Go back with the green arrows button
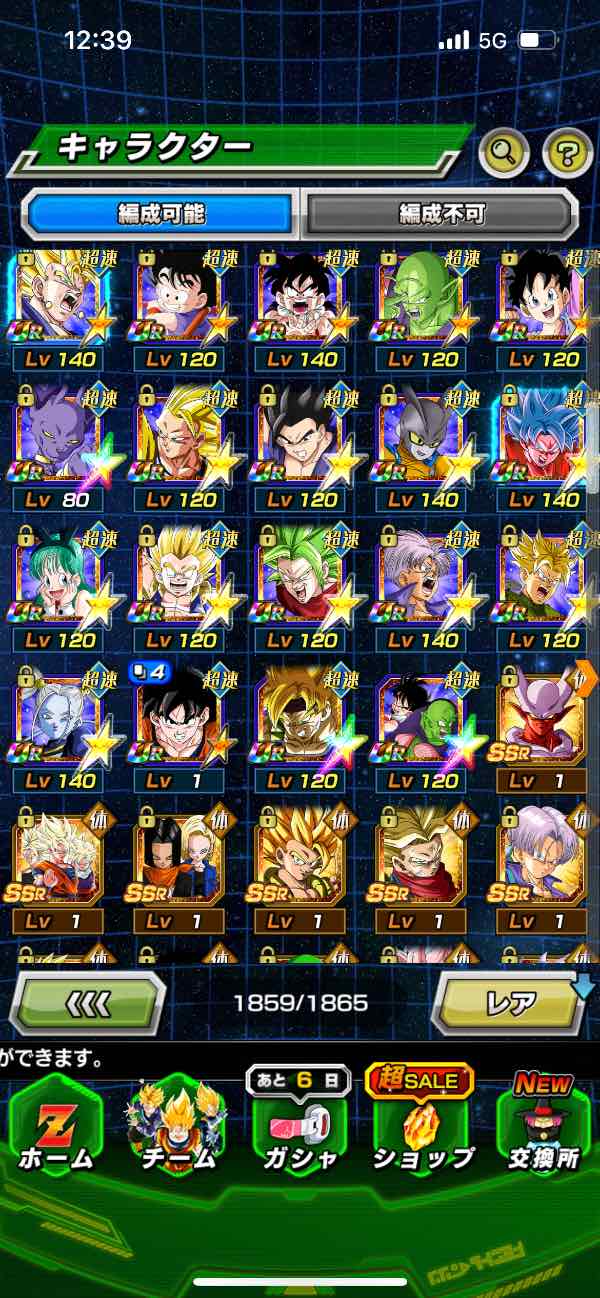 [87, 1002]
